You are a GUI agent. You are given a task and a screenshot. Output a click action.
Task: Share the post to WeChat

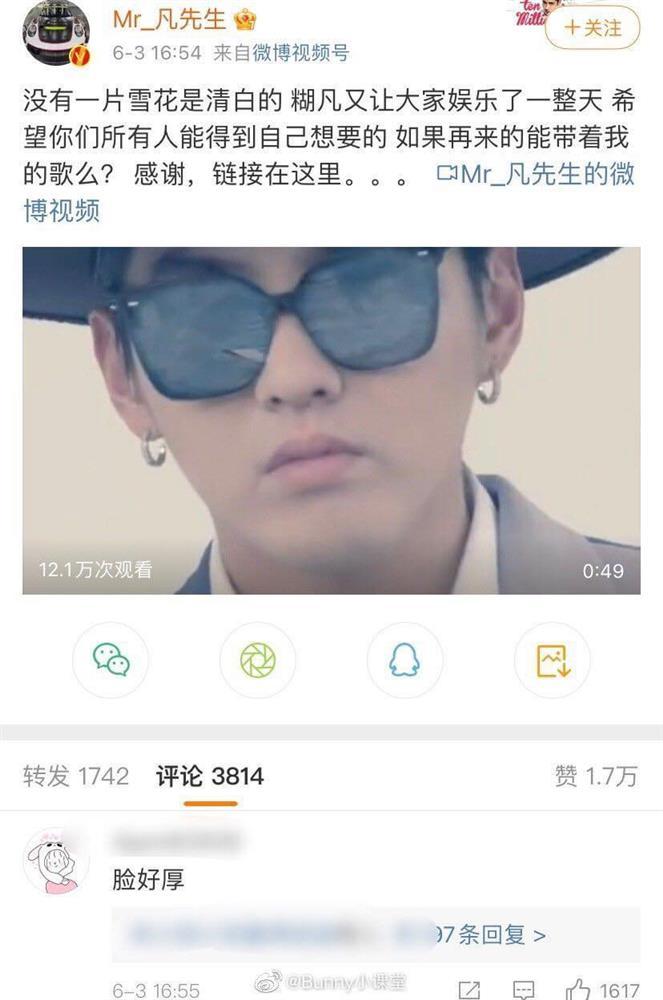coord(111,659)
